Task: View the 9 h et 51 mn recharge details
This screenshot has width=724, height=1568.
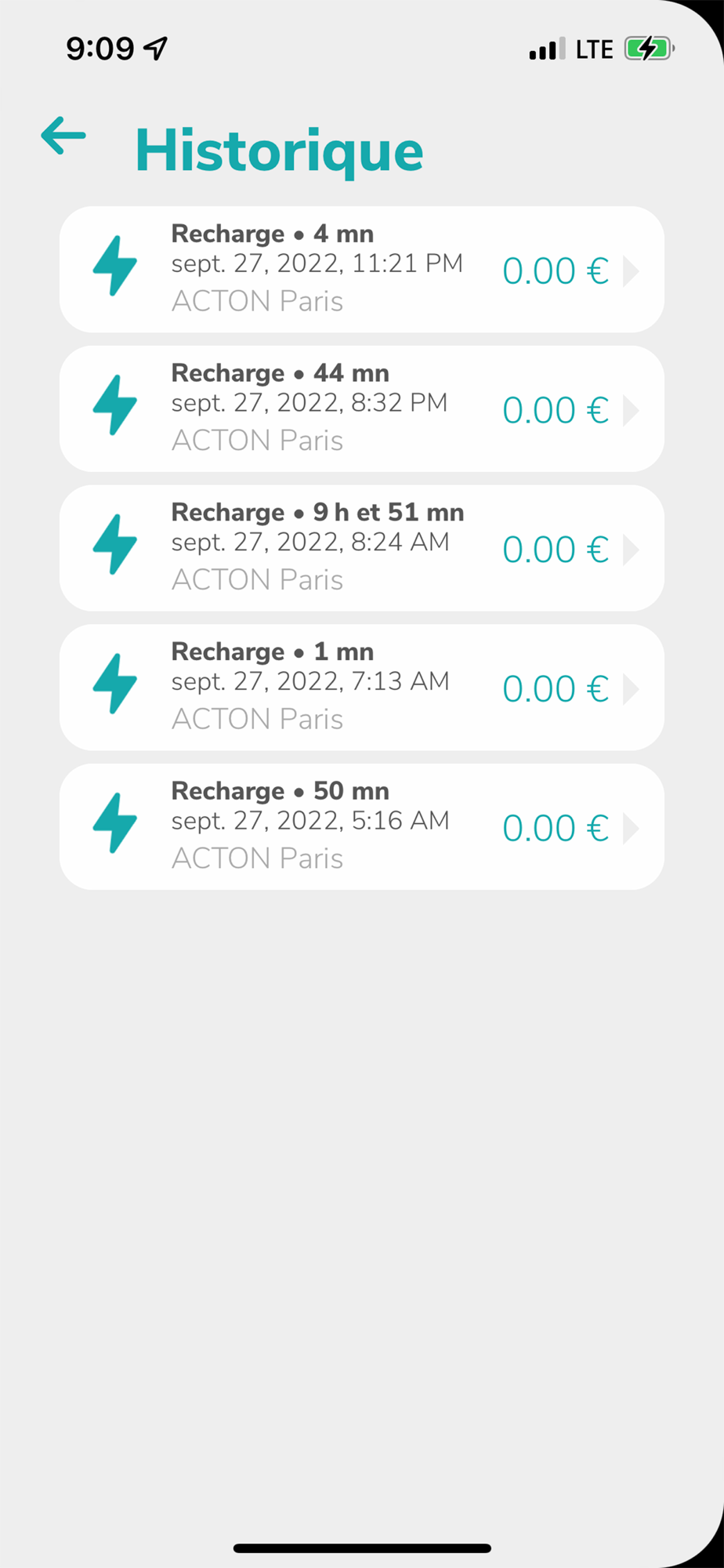Action: 362,548
